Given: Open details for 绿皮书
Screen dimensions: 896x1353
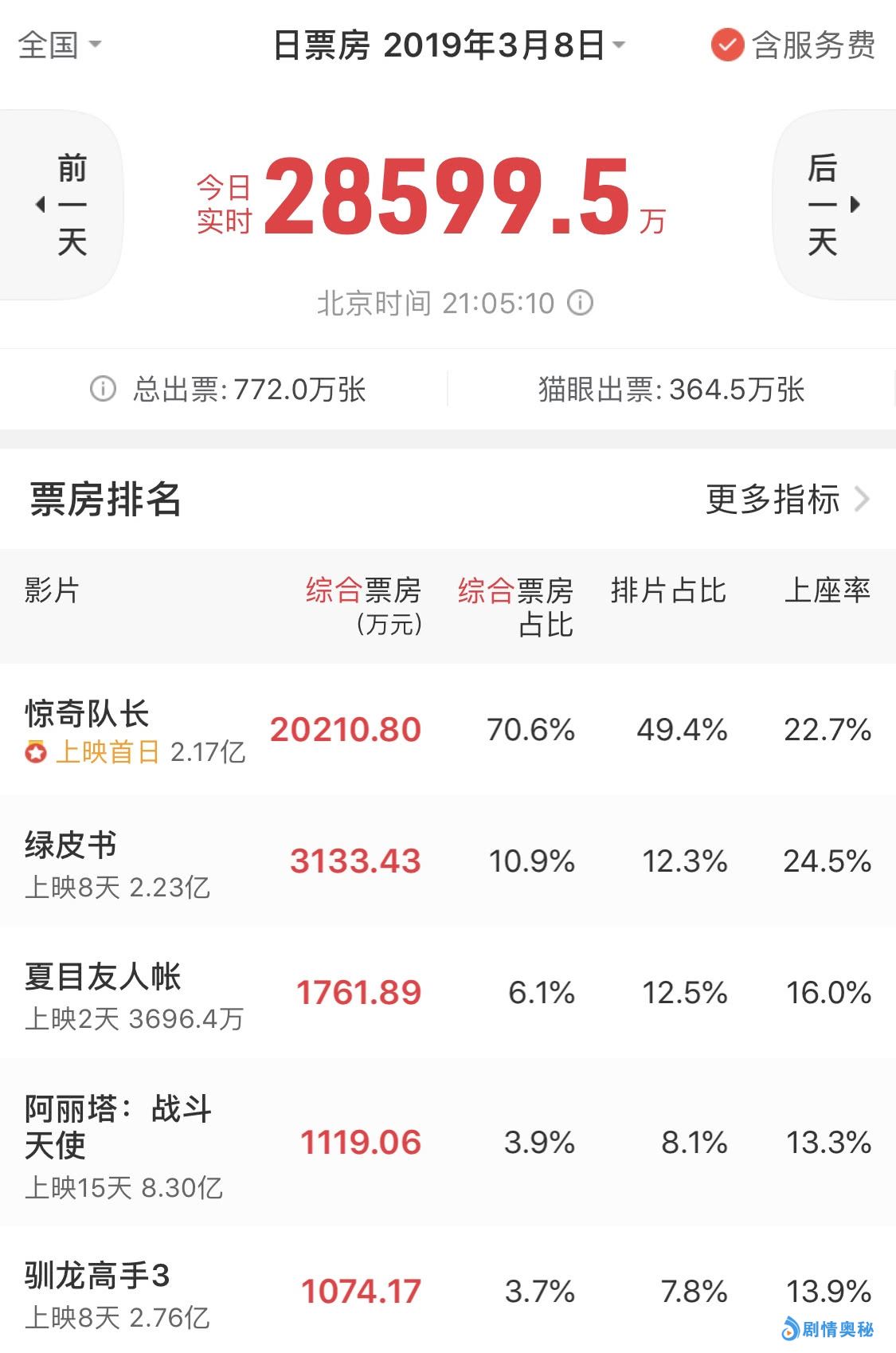Looking at the screenshot, I should click(x=72, y=845).
